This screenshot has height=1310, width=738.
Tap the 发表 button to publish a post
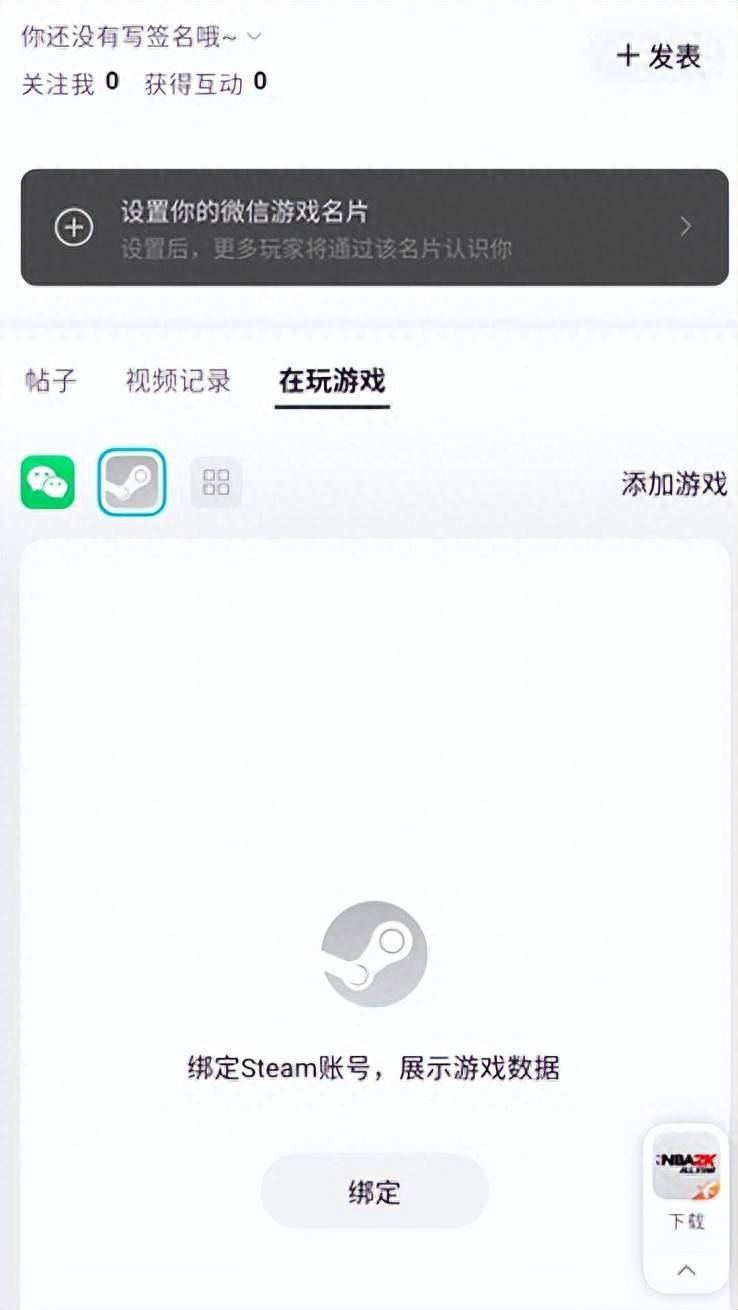point(658,56)
